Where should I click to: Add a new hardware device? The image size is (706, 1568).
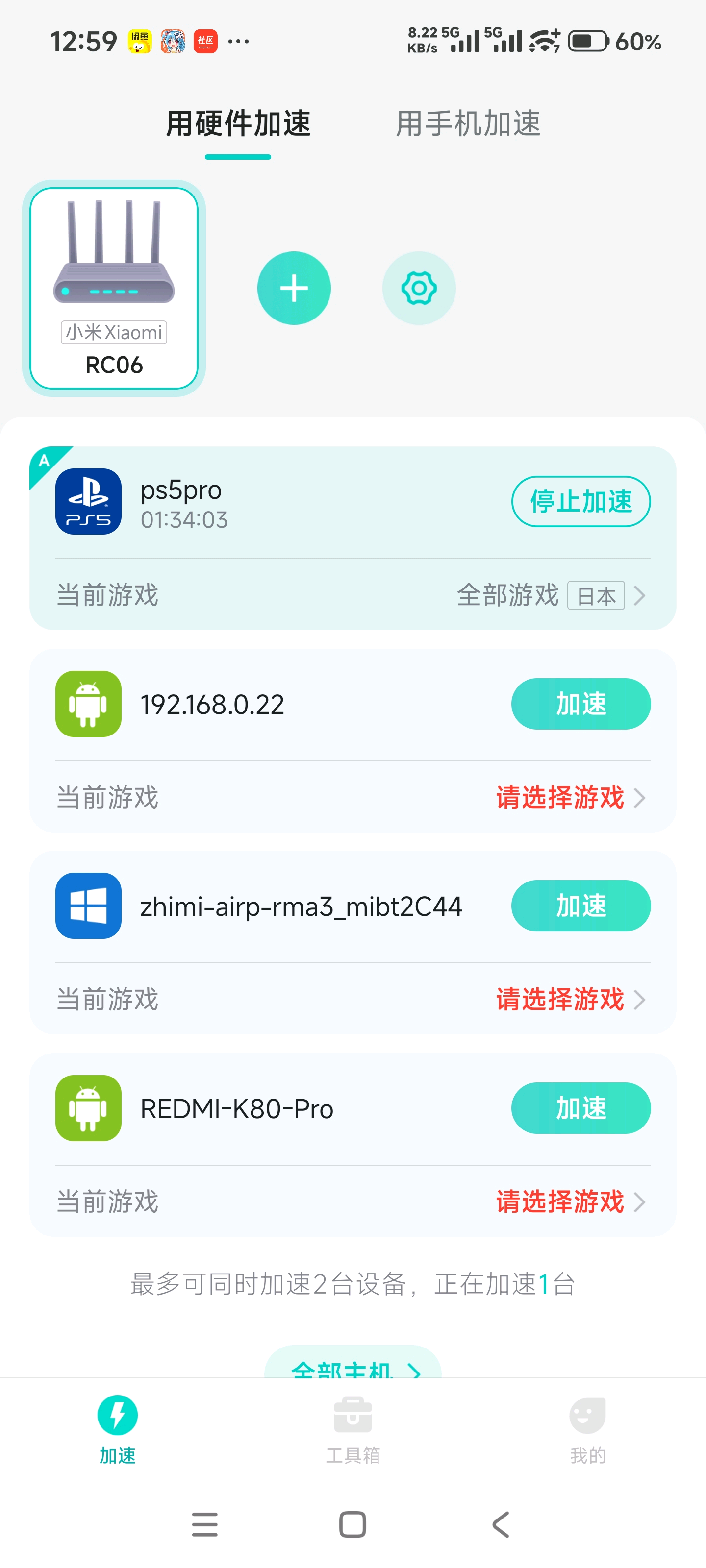pyautogui.click(x=294, y=288)
